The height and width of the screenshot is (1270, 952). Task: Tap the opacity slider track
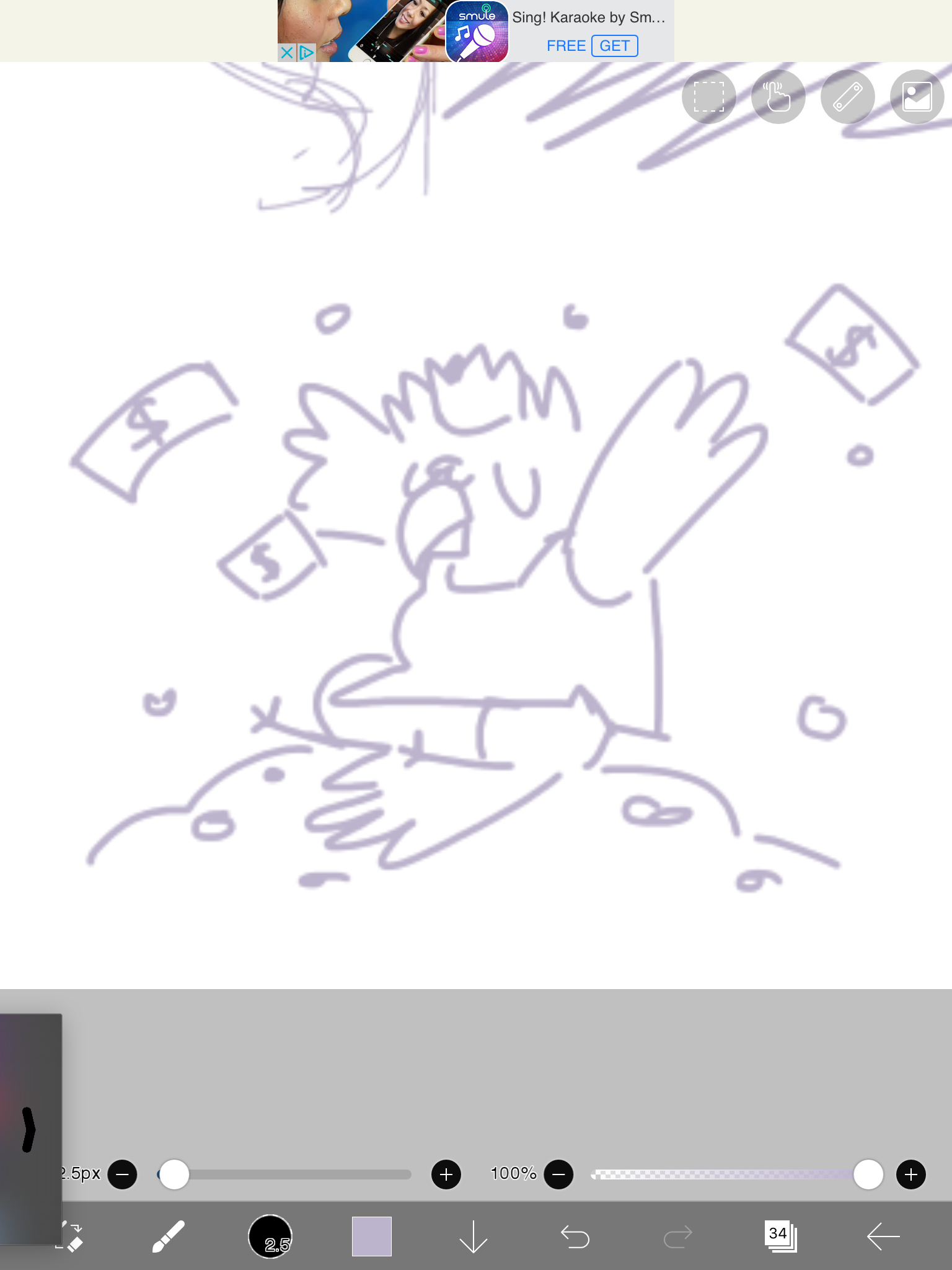(719, 1174)
